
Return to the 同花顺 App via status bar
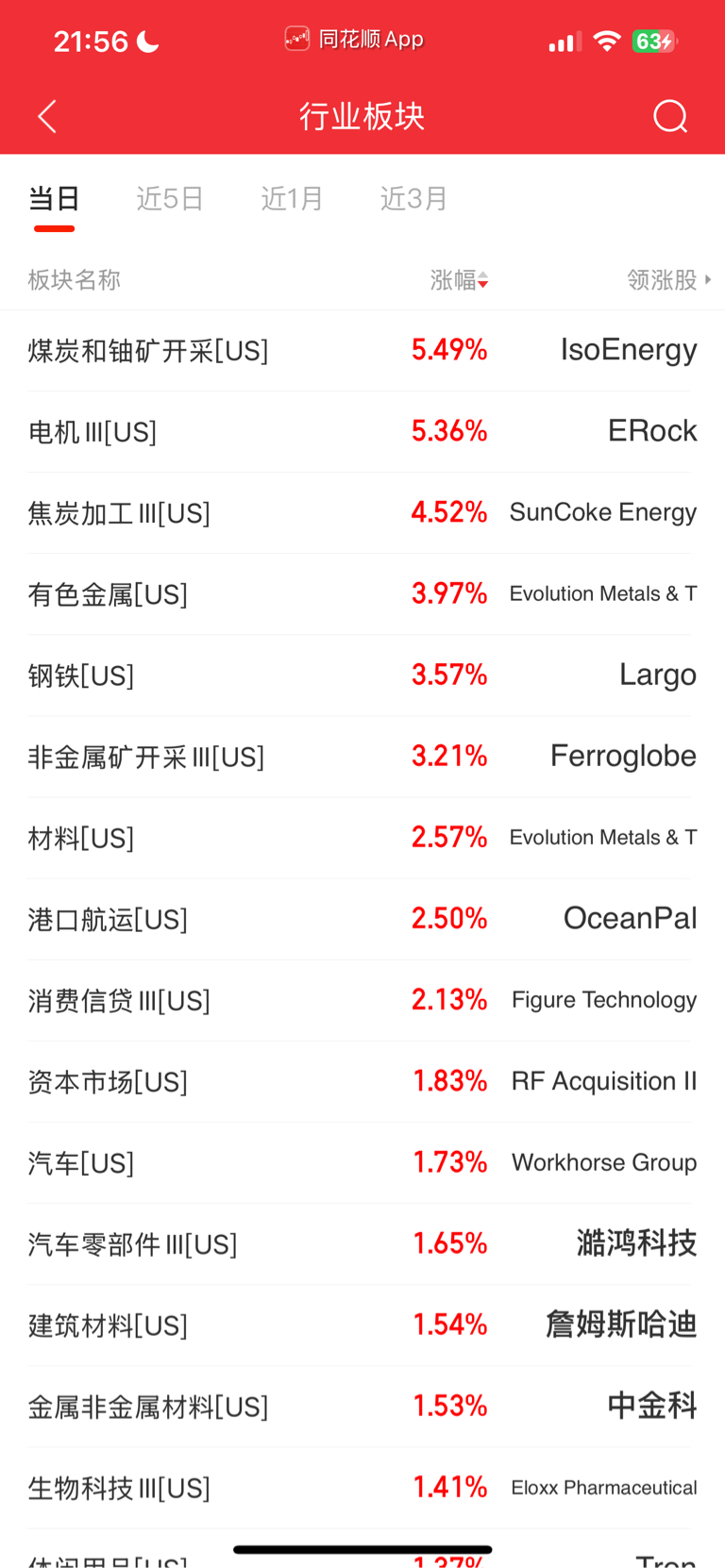point(354,40)
